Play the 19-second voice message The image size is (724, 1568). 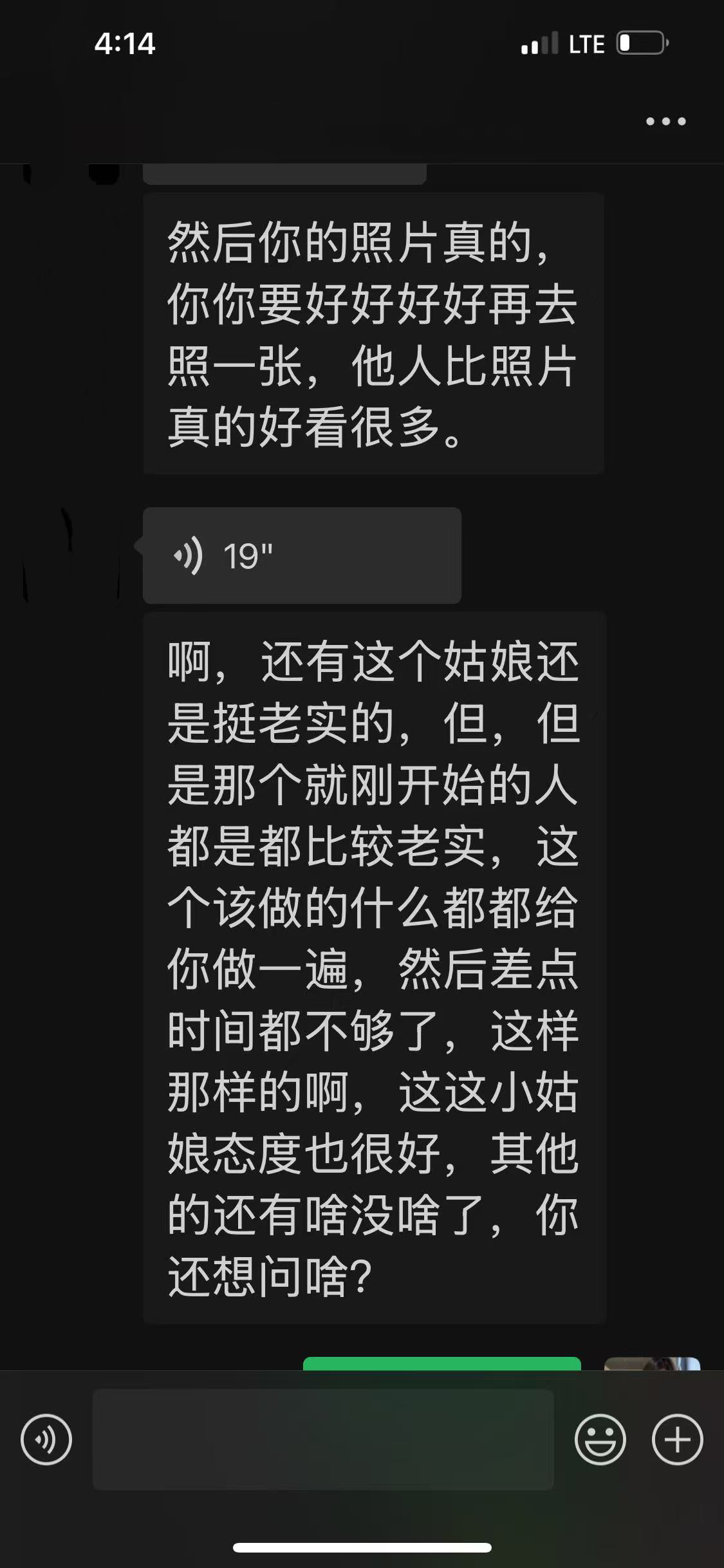301,555
